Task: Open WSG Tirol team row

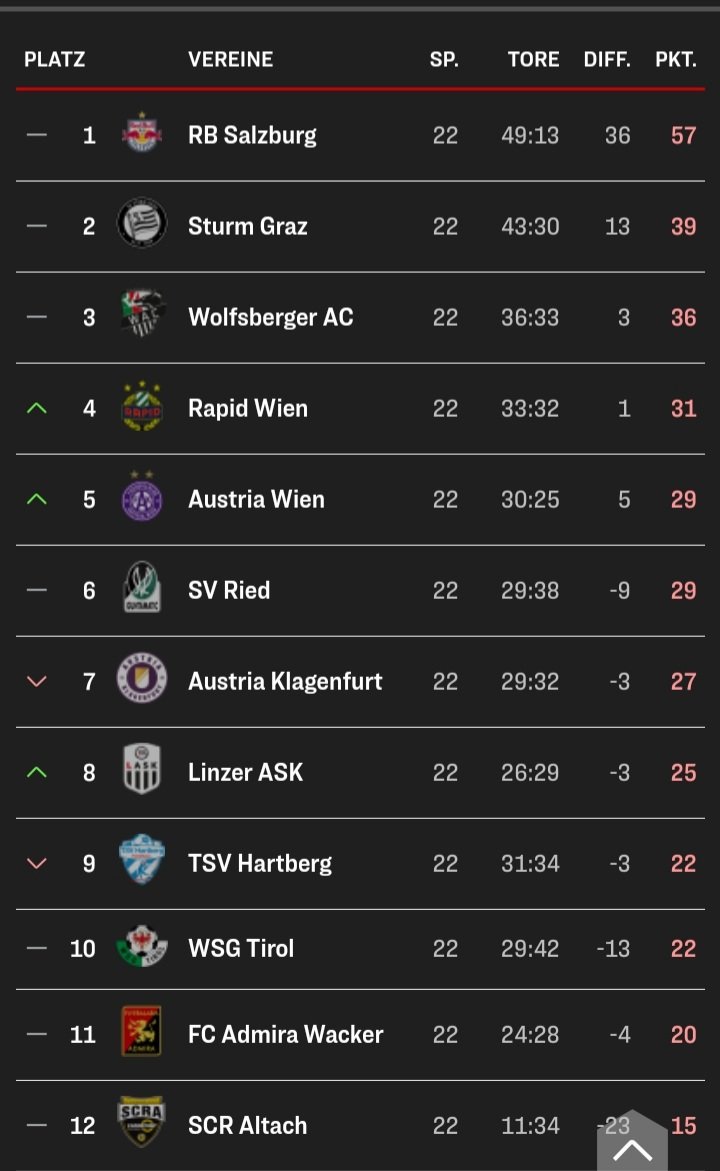Action: (360, 949)
